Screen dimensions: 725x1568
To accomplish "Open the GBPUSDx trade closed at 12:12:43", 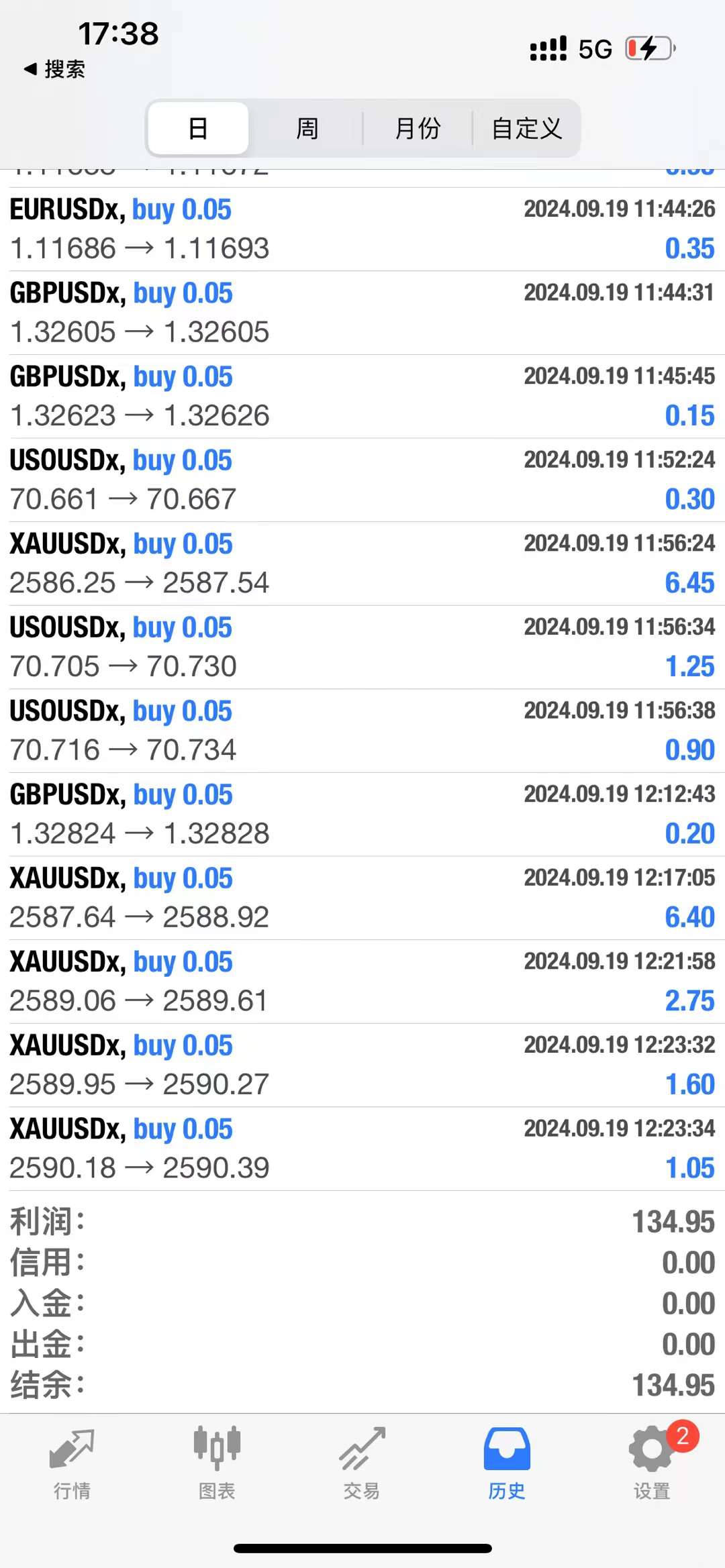I will [362, 814].
